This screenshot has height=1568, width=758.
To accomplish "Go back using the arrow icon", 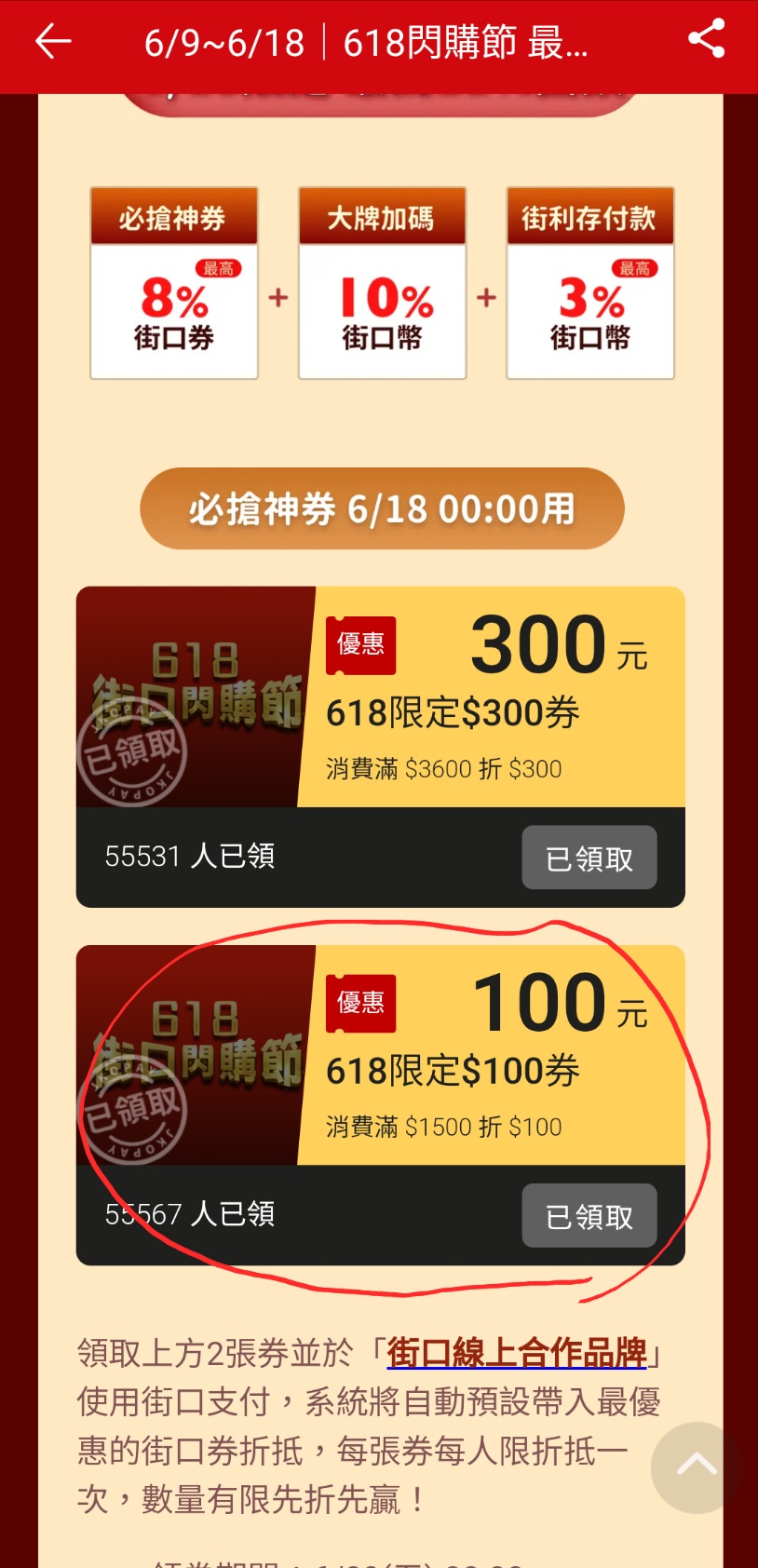I will [x=53, y=41].
